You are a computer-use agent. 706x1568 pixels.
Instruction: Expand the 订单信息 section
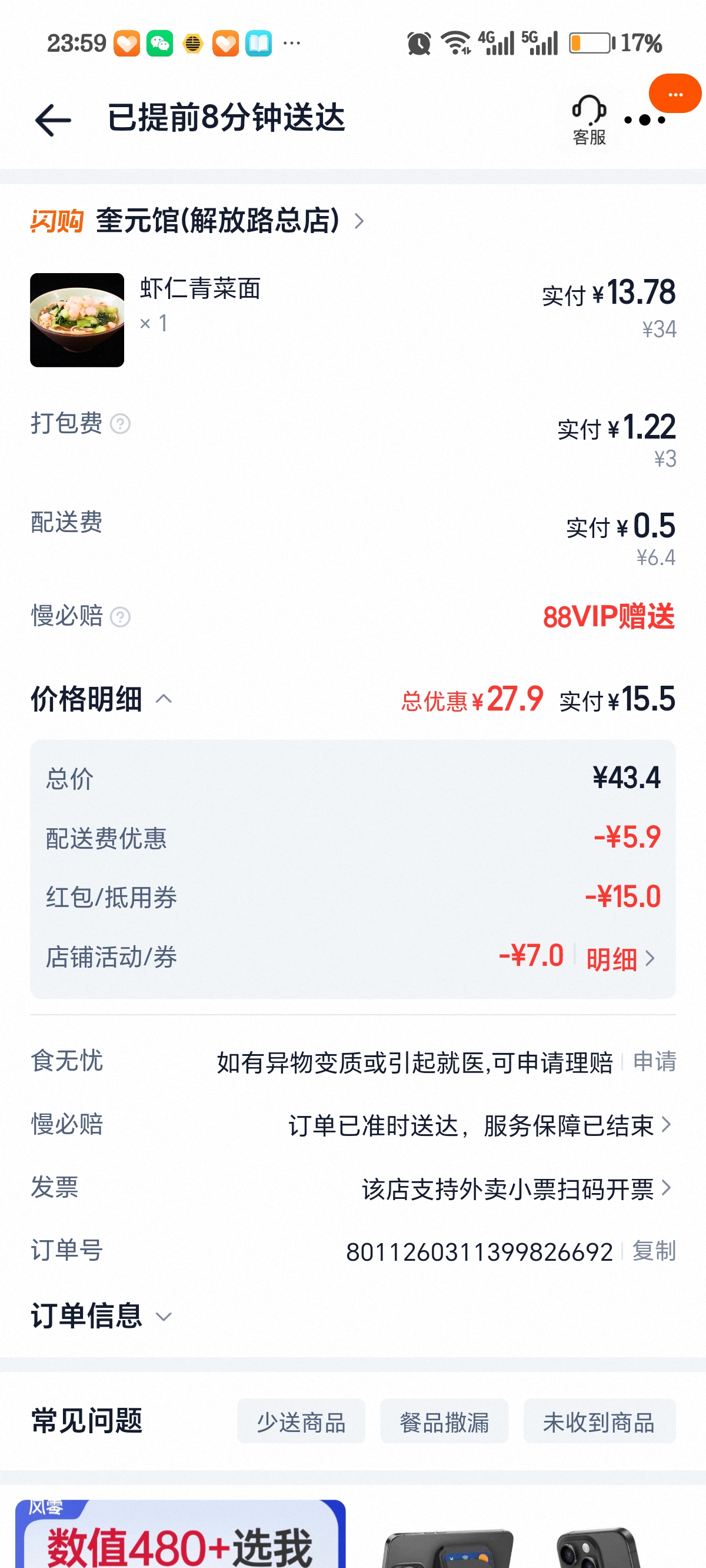click(102, 1316)
